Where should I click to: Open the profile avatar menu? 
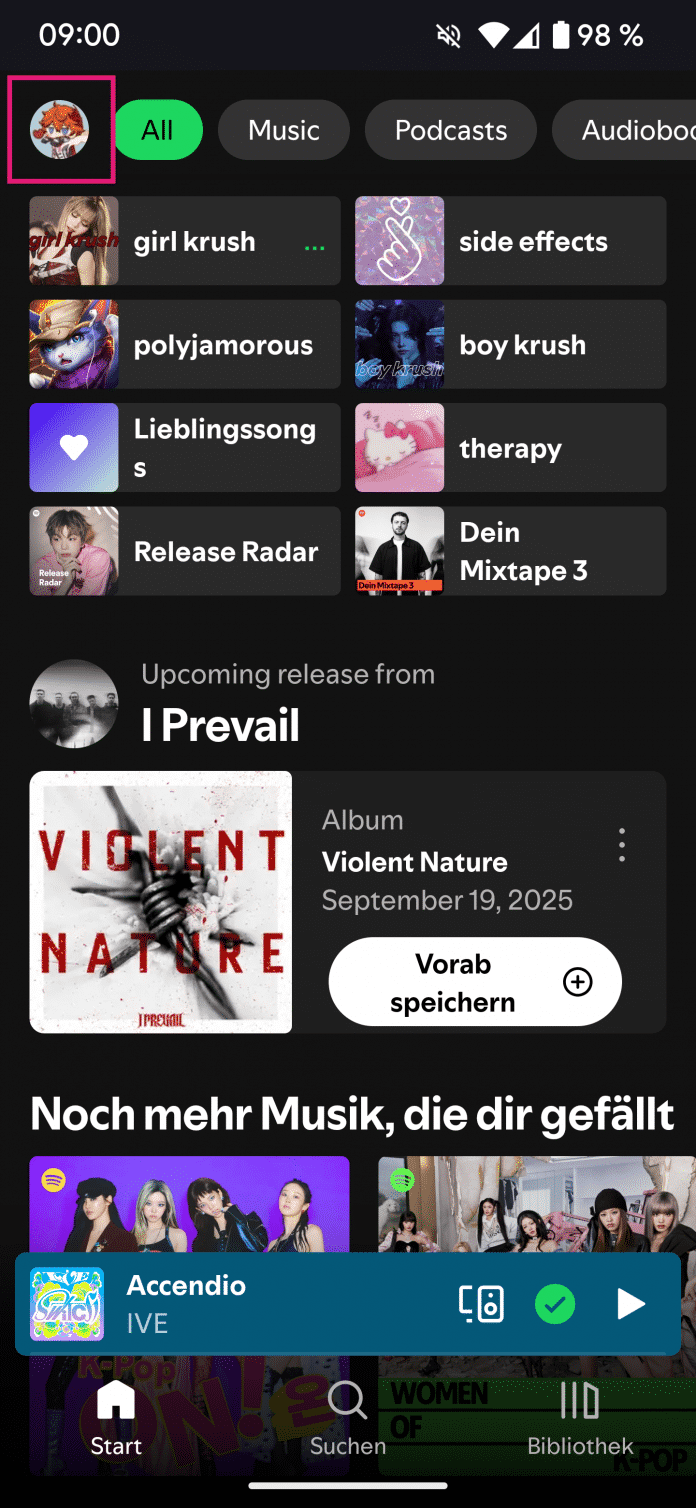coord(60,130)
